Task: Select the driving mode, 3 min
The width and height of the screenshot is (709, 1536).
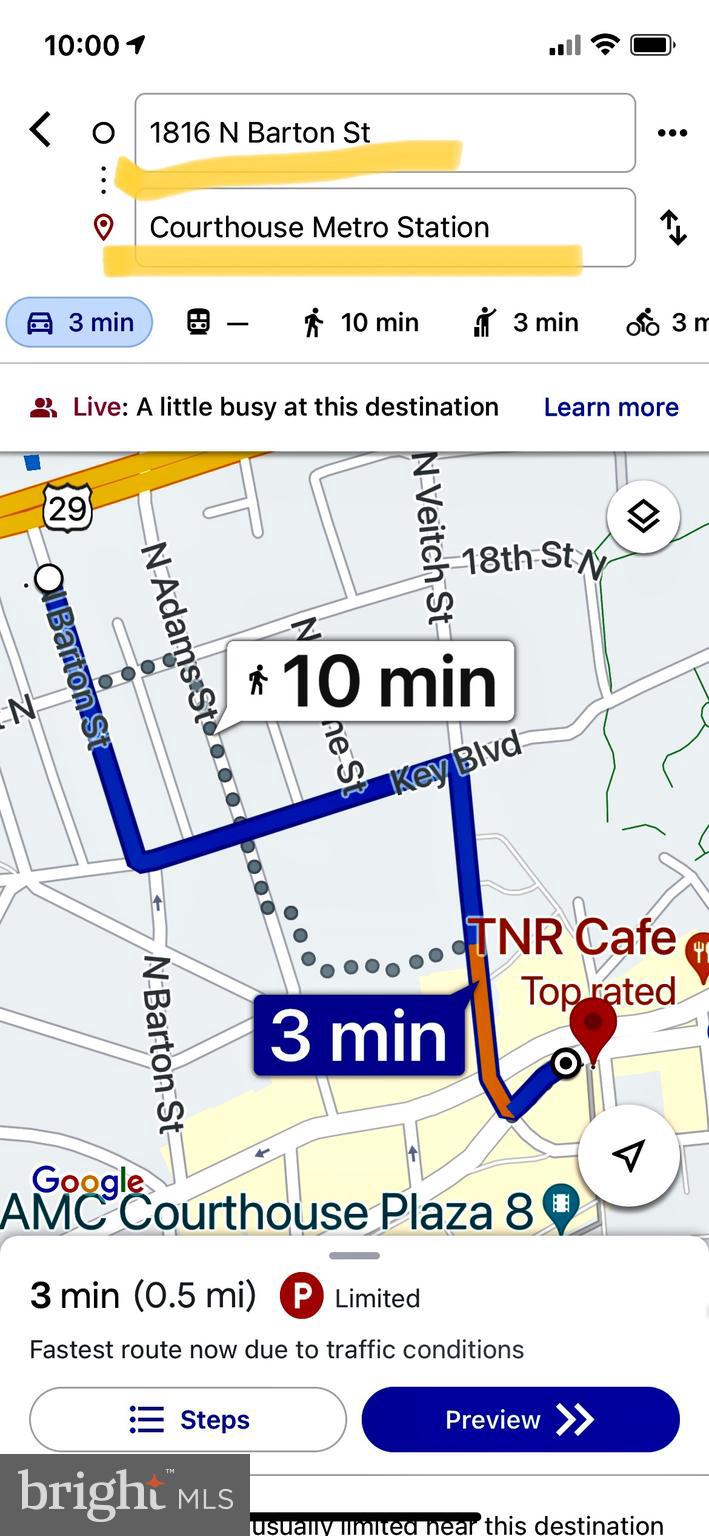Action: point(80,323)
